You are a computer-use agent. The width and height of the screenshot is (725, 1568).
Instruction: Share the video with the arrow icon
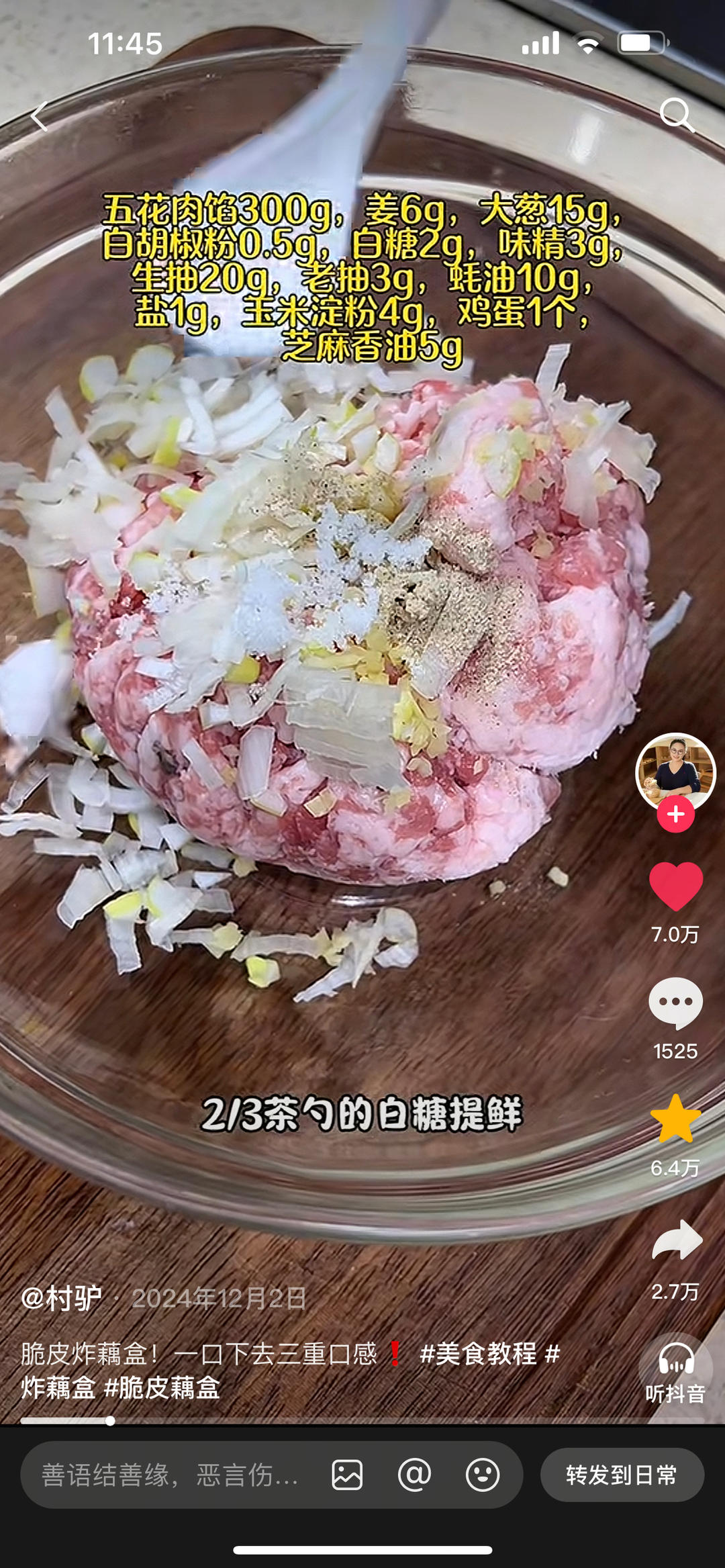[677, 1240]
